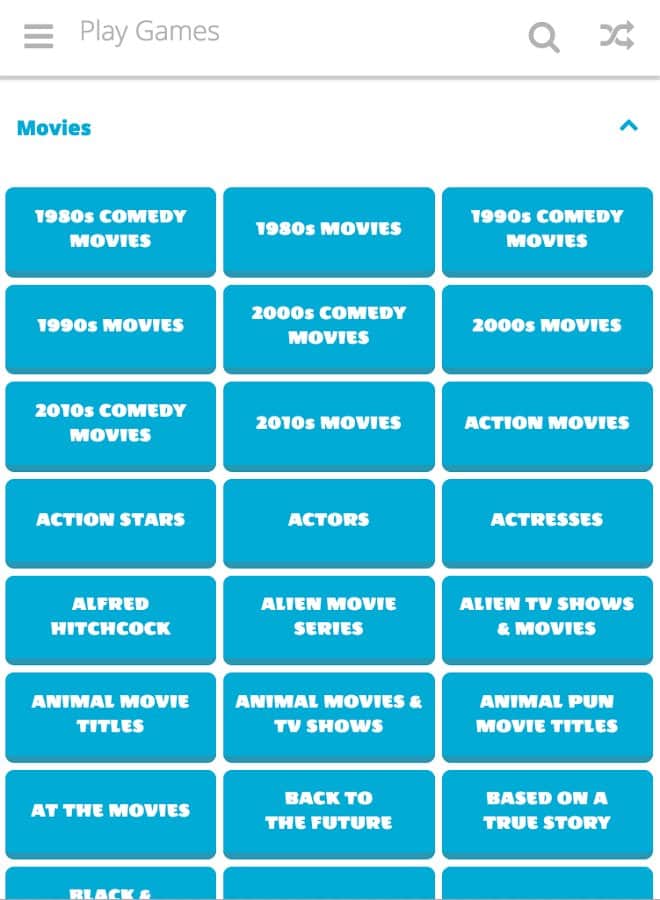Viewport: 660px width, 900px height.
Task: Open the 1980s Movies category
Action: 329,229
